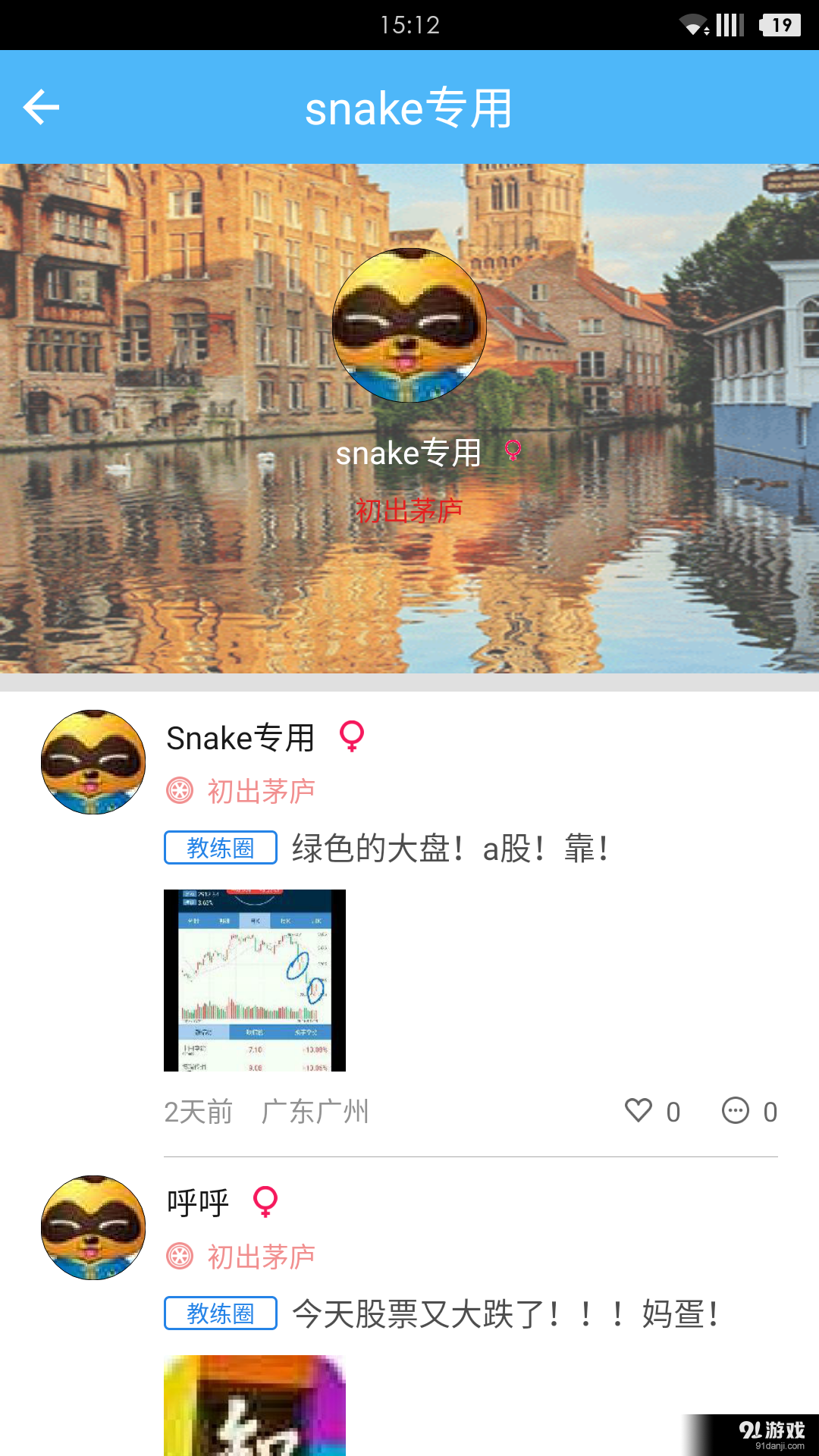Viewport: 819px width, 1456px height.
Task: Tap the medal badge before 呼呼's 初出茅庐
Action: click(x=179, y=1256)
